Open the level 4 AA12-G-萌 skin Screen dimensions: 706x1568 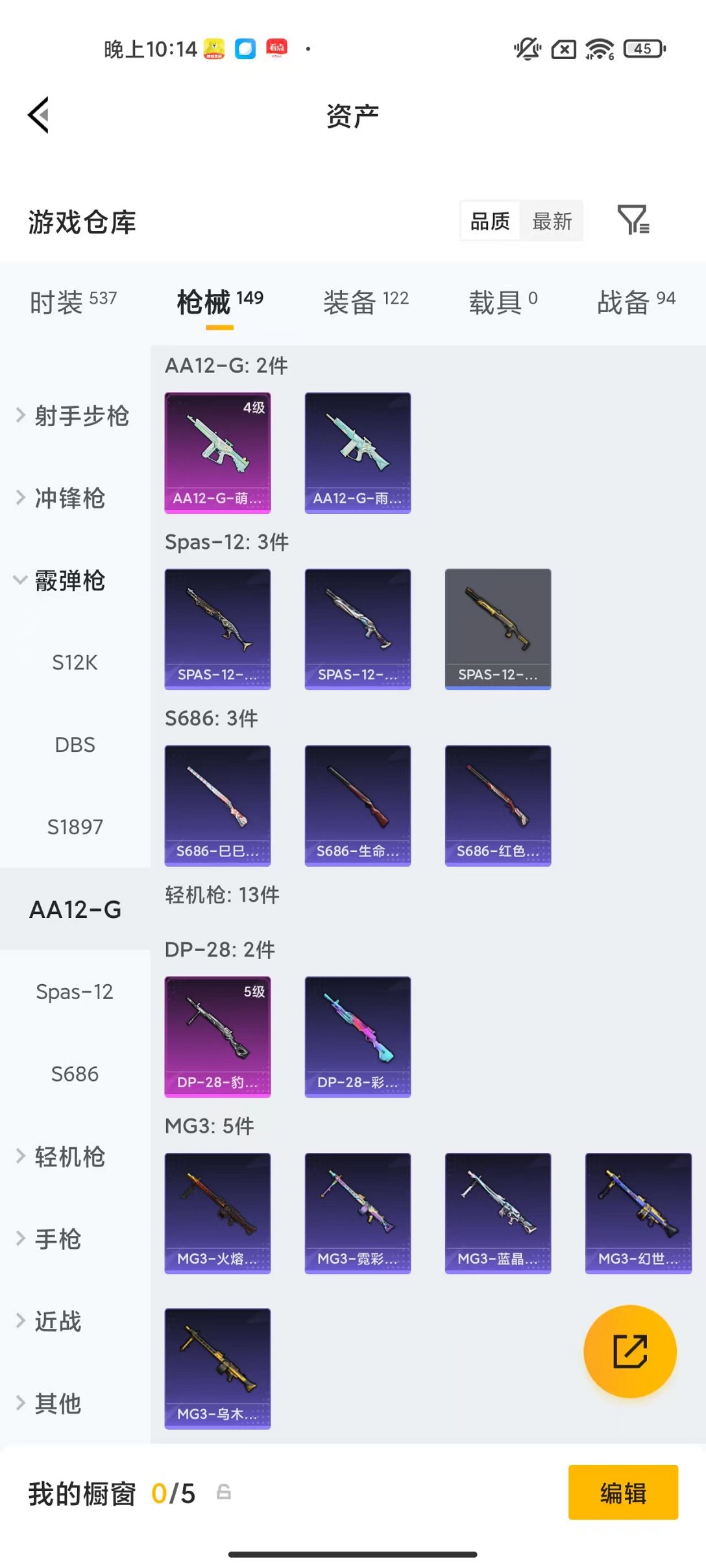tap(217, 452)
